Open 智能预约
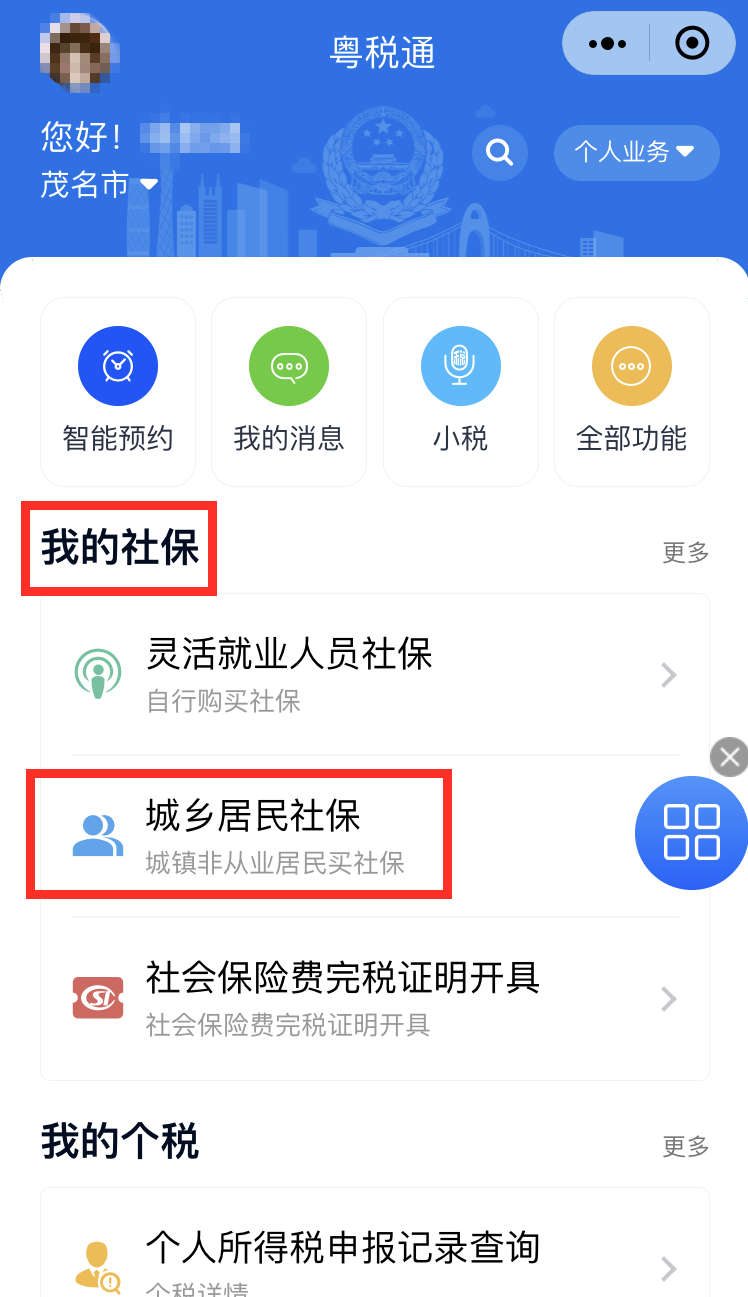The width and height of the screenshot is (748, 1297). point(118,391)
